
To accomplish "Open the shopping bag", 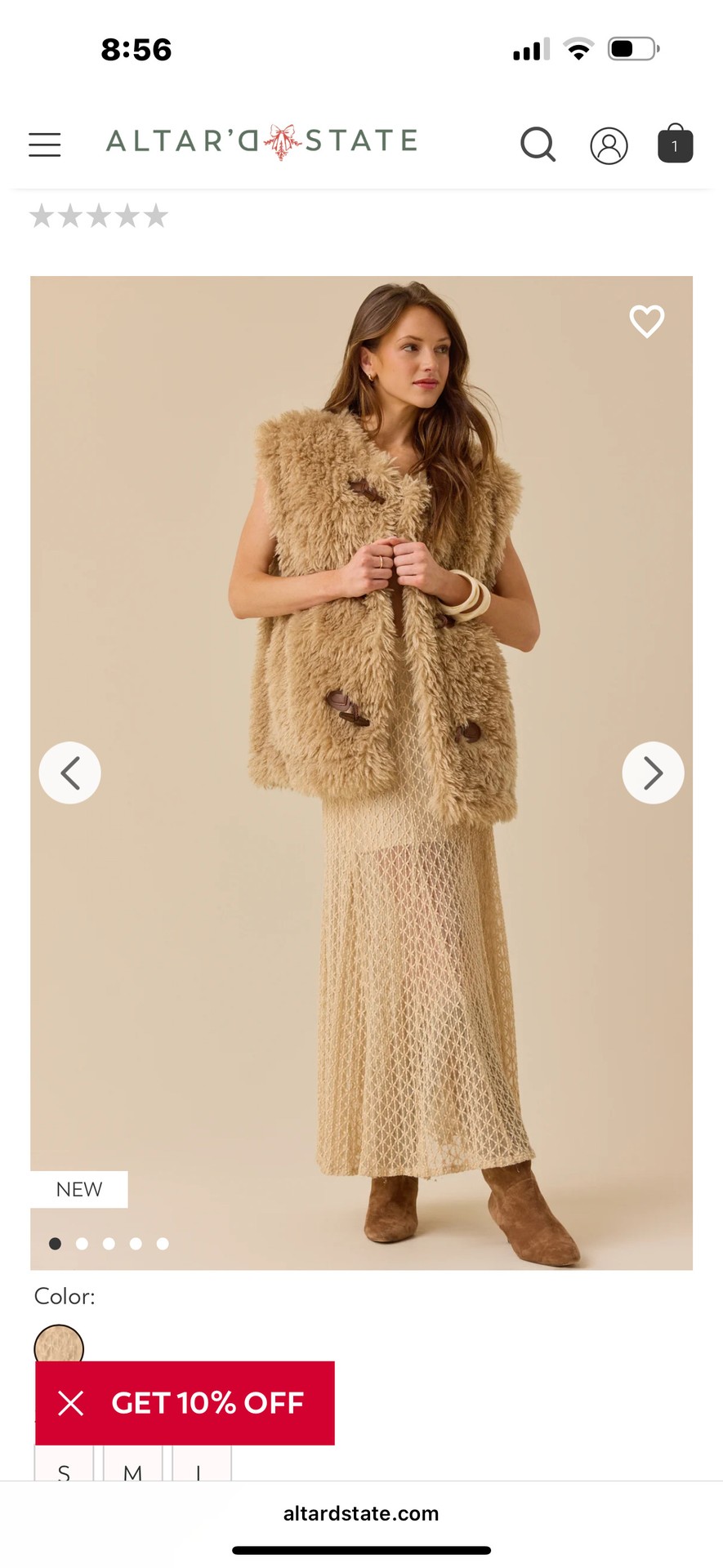I will [x=675, y=145].
